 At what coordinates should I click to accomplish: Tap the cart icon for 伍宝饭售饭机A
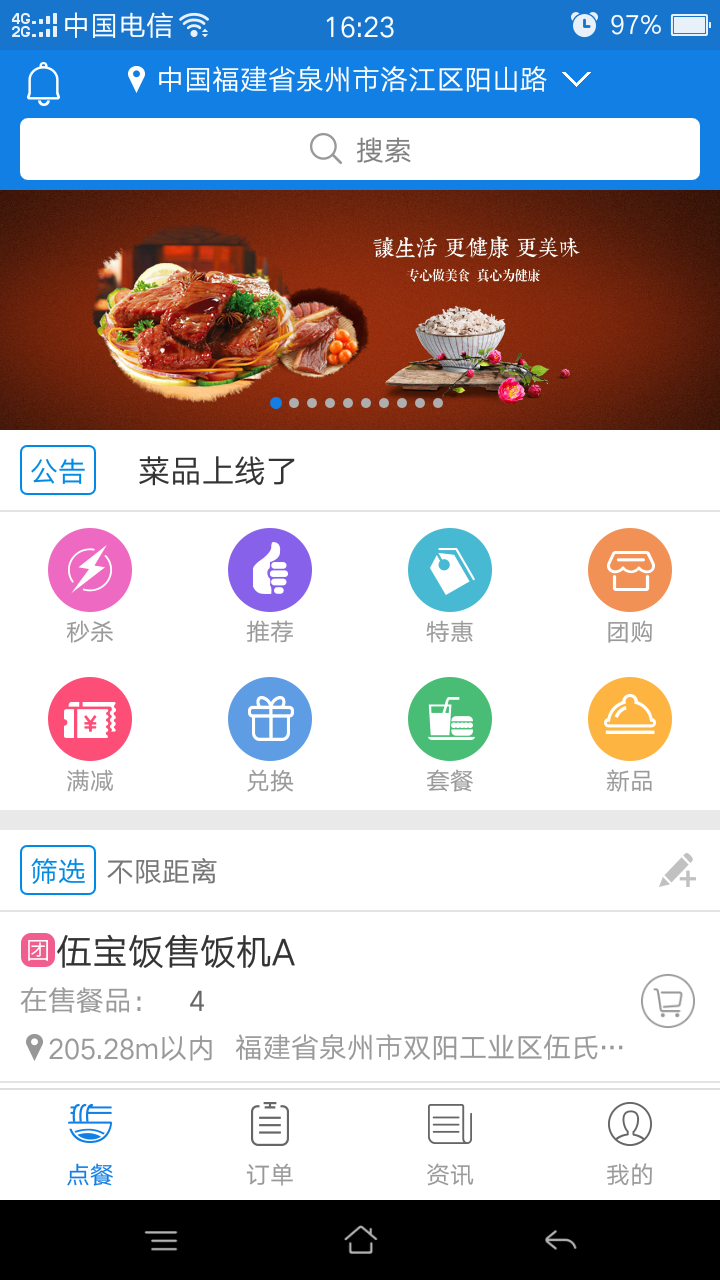click(x=667, y=1001)
